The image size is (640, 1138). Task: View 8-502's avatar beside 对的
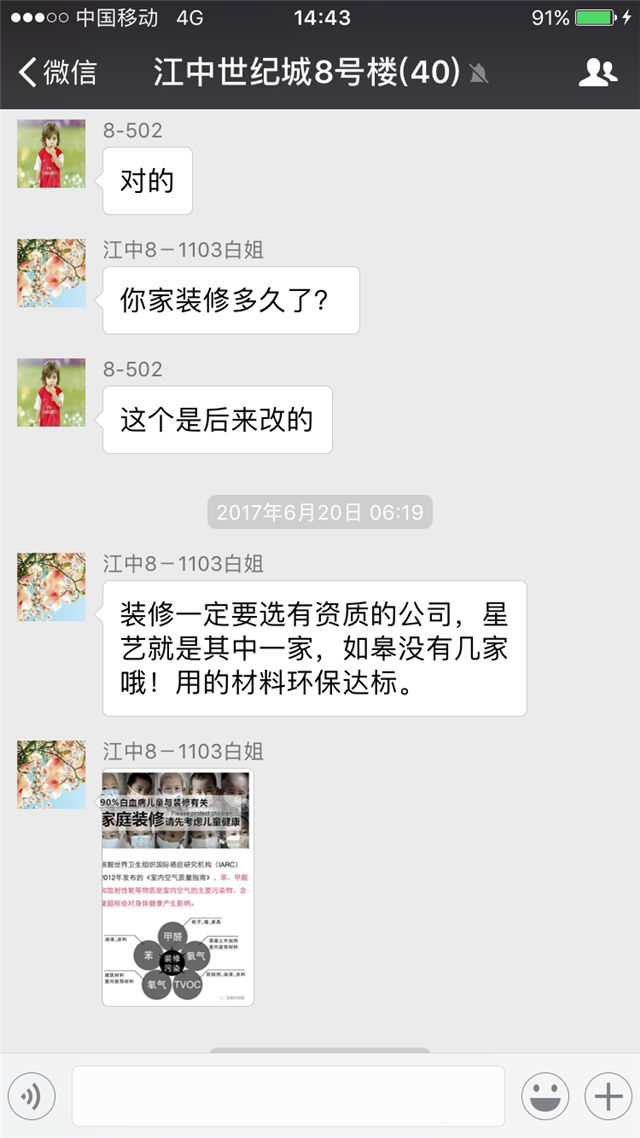coord(51,154)
